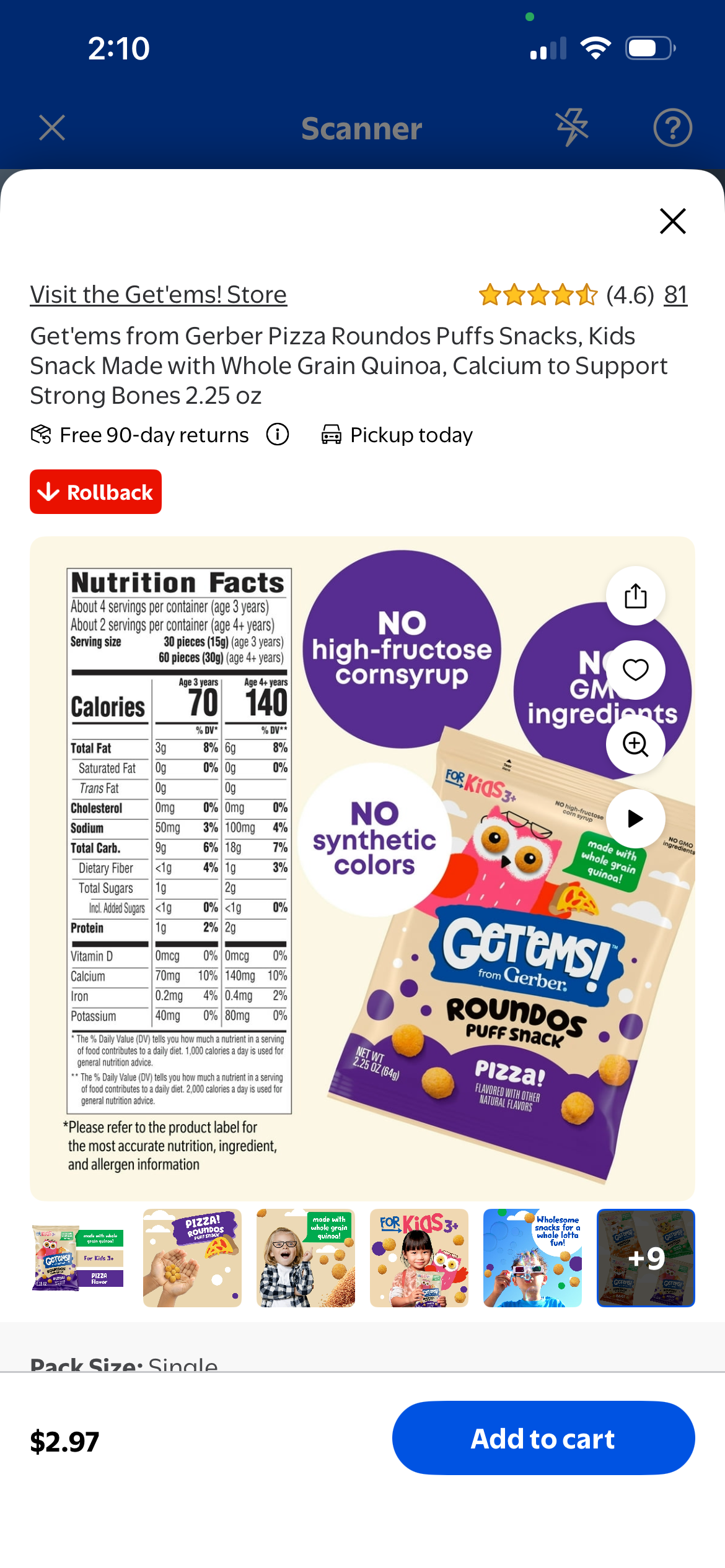Add to cart for $2.97
This screenshot has height=1568, width=725.
[x=543, y=1438]
